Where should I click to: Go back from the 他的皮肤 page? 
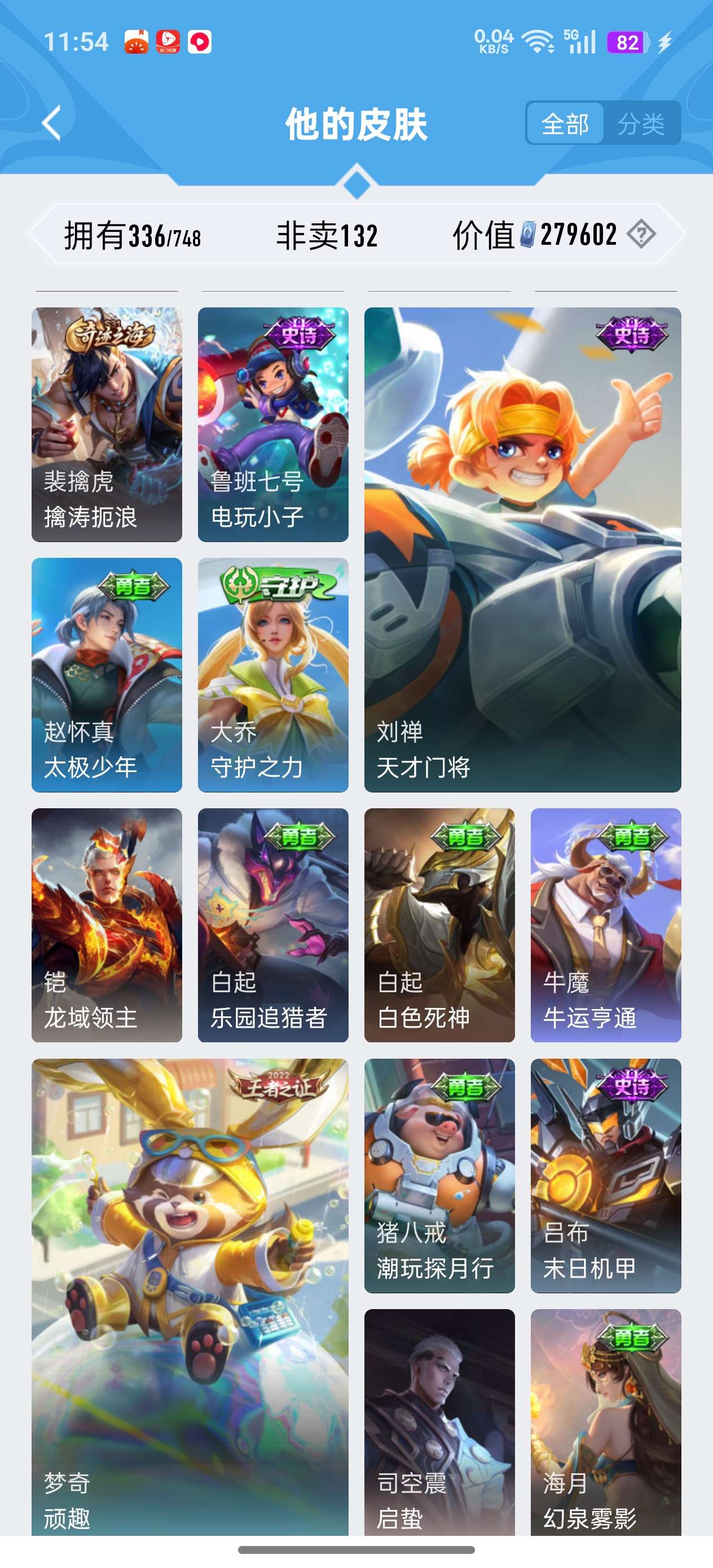click(x=52, y=124)
